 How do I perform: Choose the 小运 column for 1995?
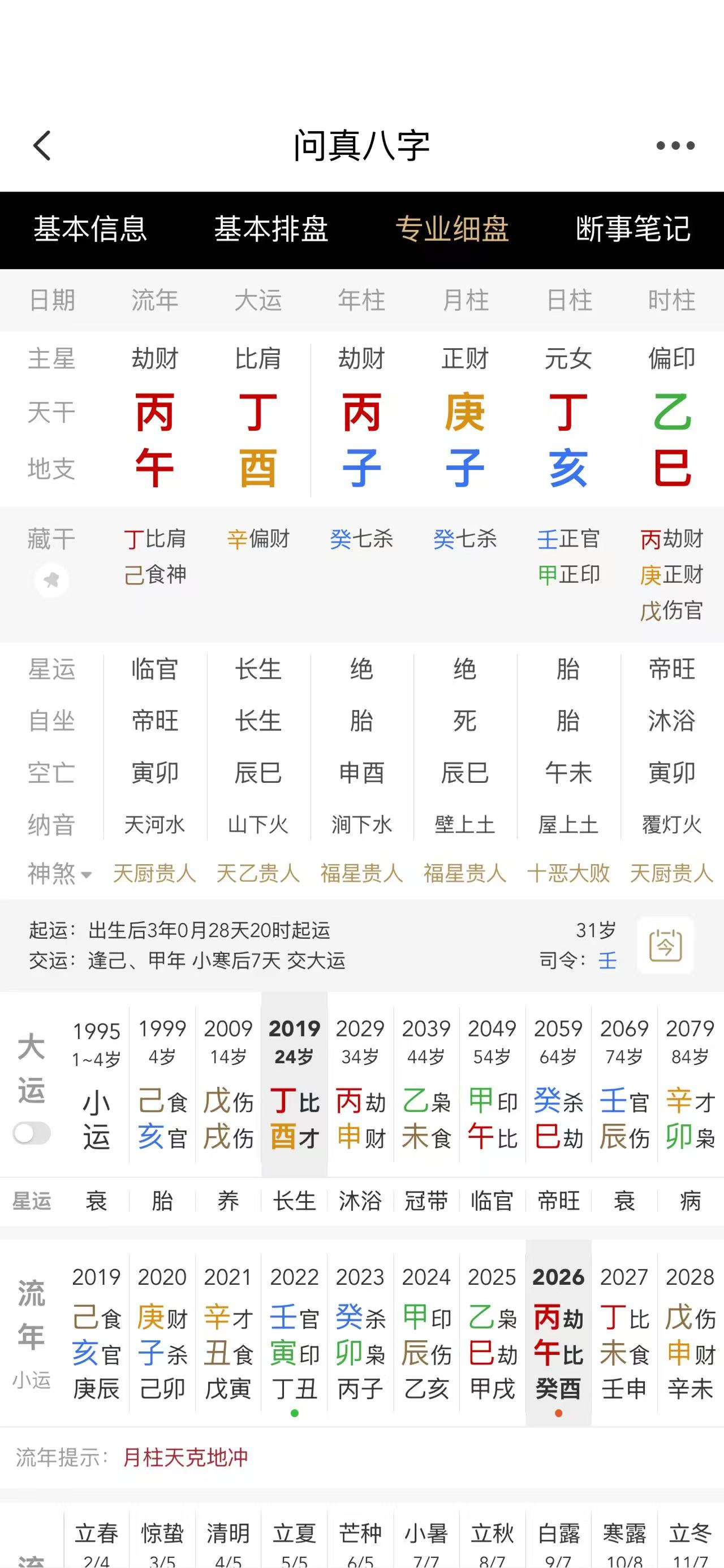[96, 1084]
